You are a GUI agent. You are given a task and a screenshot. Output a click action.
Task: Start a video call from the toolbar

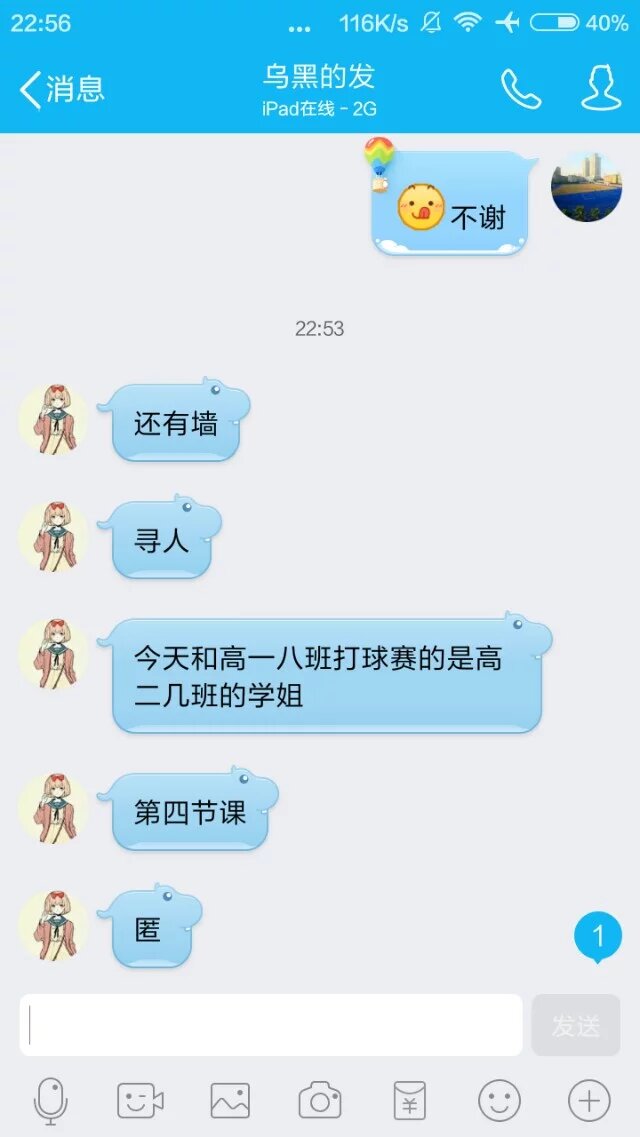140,1101
